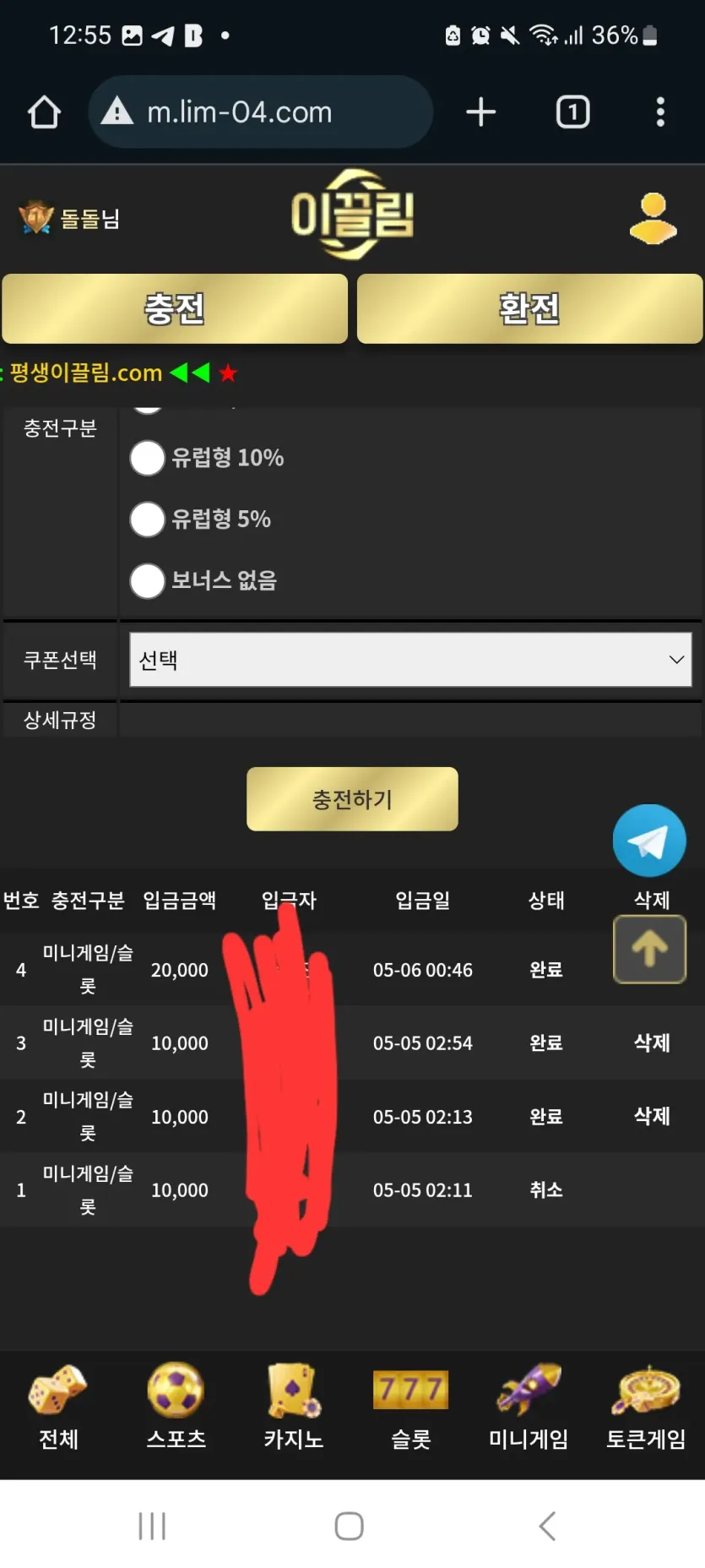Delete the 05-05 02:13 deposit record
Screen dimensions: 705x1568
click(652, 1116)
